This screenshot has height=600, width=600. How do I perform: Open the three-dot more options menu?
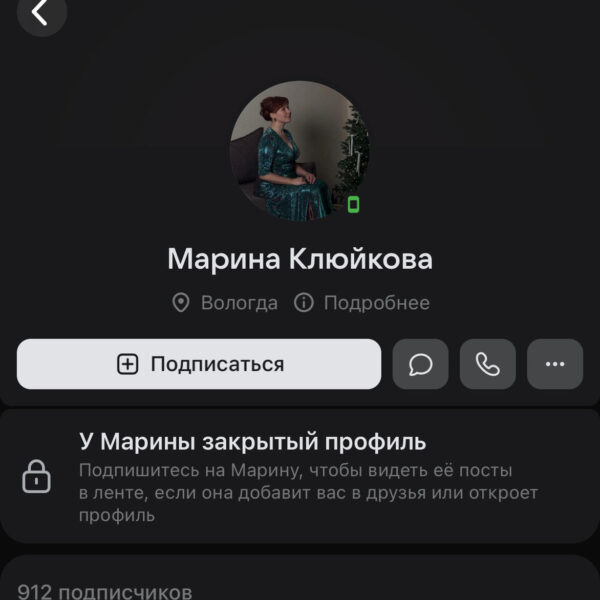coord(555,364)
